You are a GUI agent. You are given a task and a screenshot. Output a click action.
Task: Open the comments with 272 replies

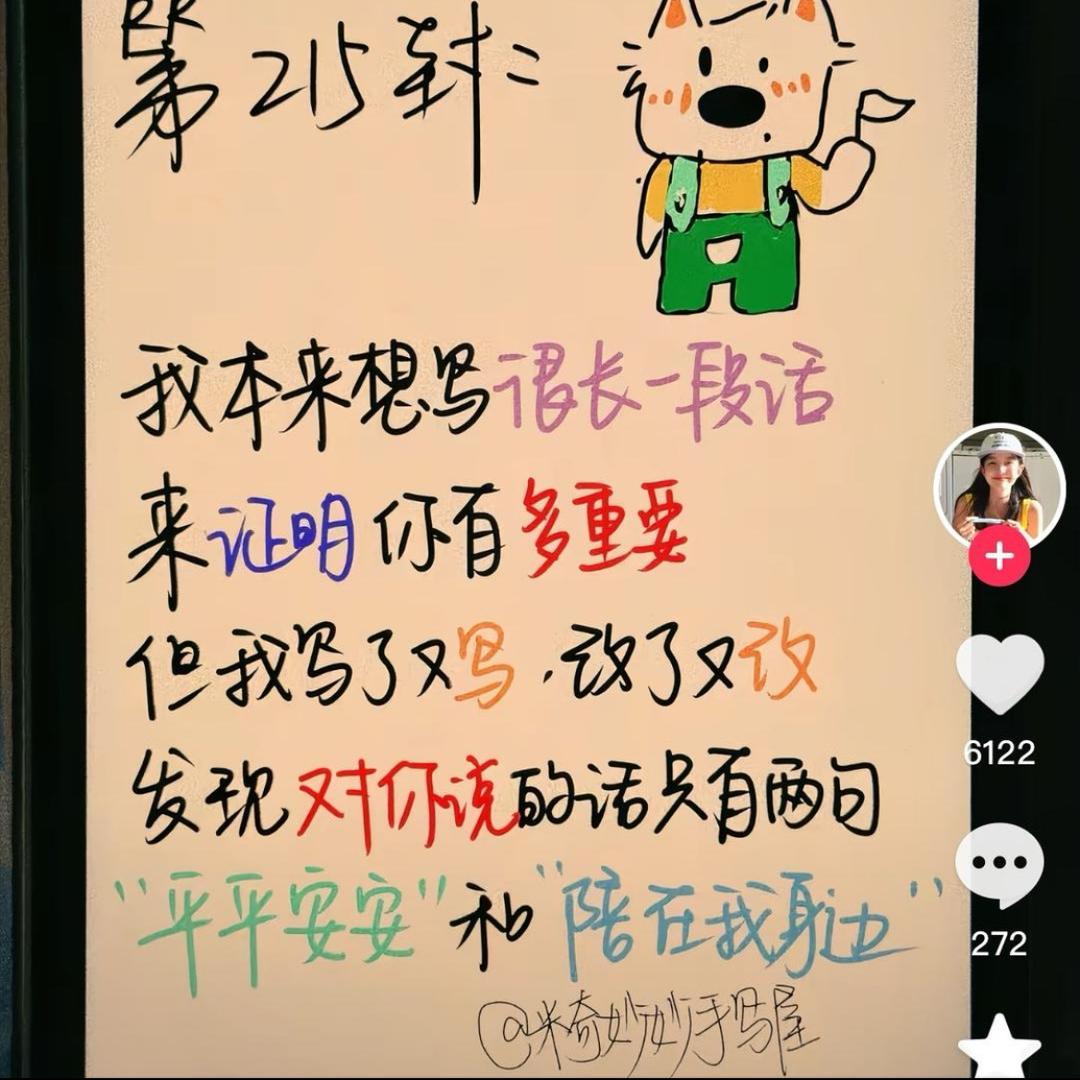1000,863
